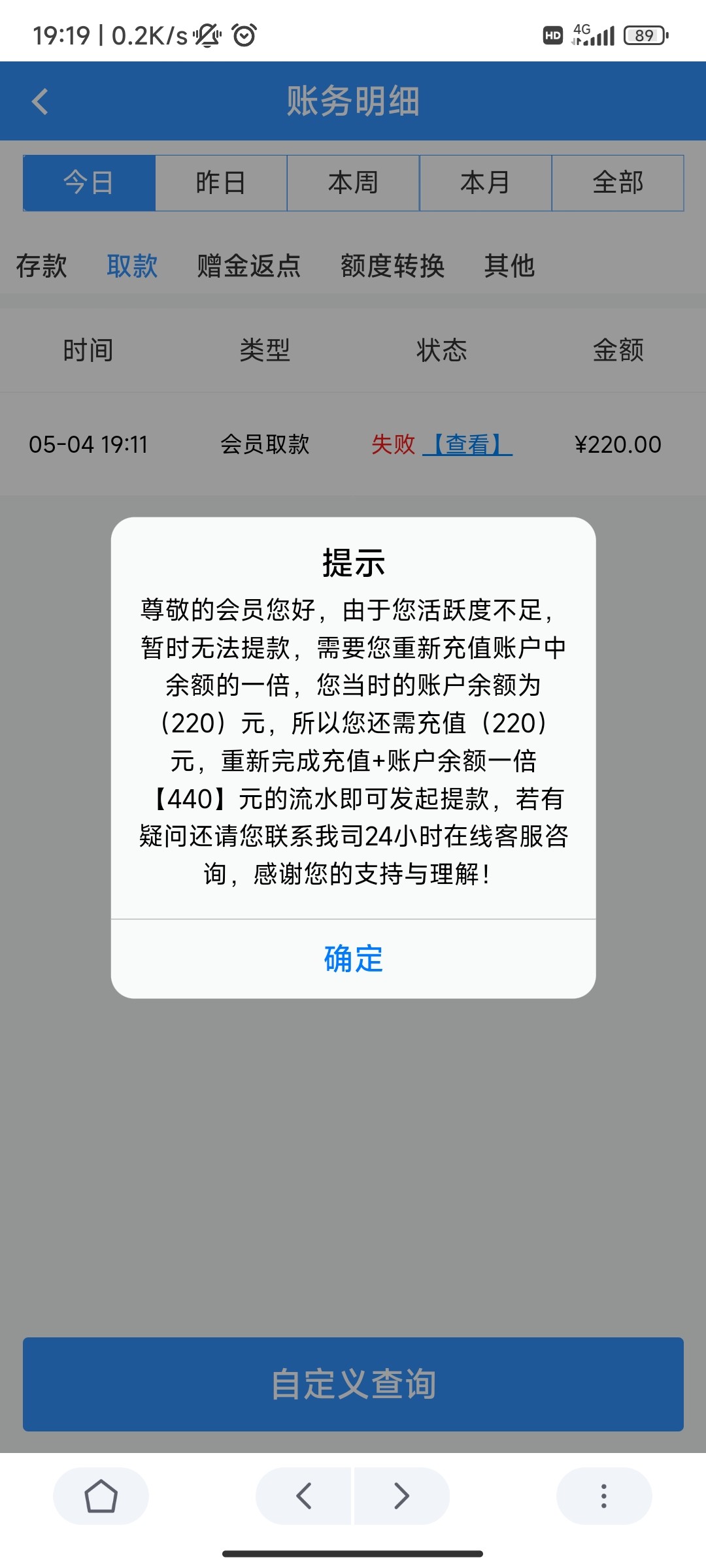Confirm the dialog with 确定

click(x=353, y=958)
